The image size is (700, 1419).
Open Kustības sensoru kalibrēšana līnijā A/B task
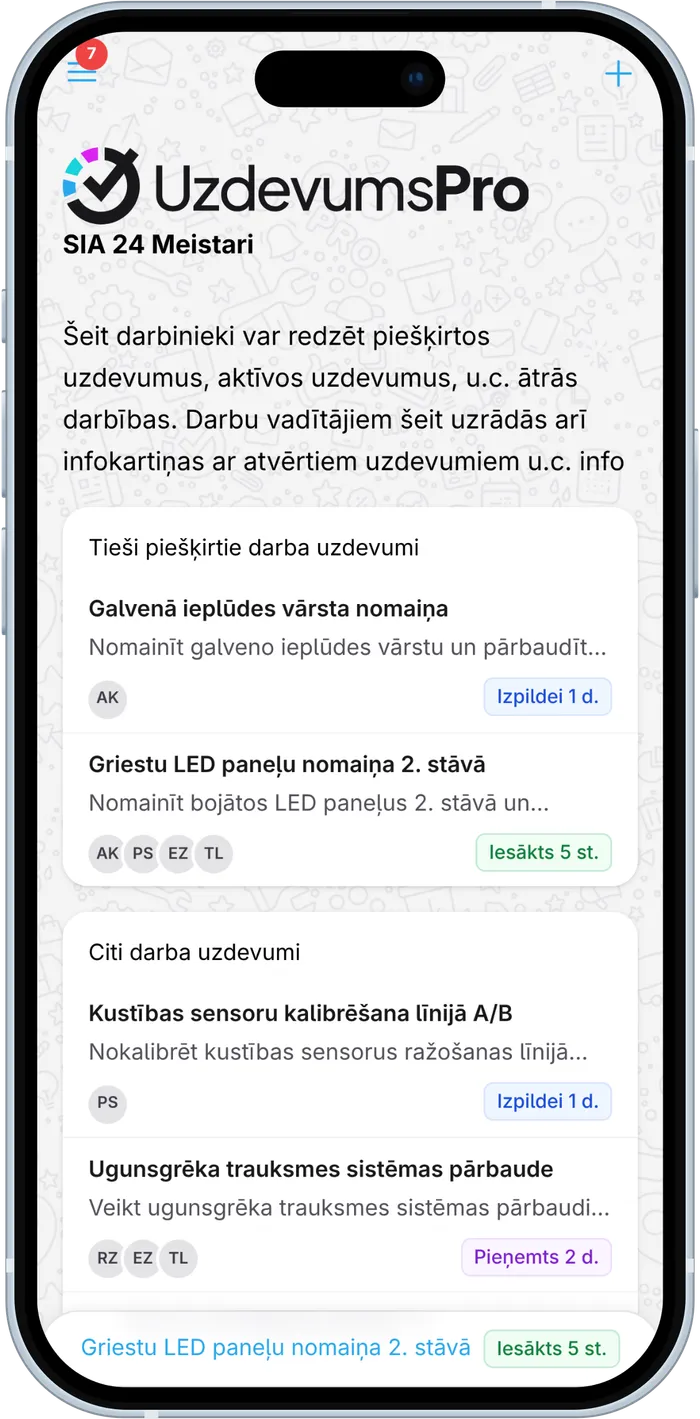[300, 1013]
